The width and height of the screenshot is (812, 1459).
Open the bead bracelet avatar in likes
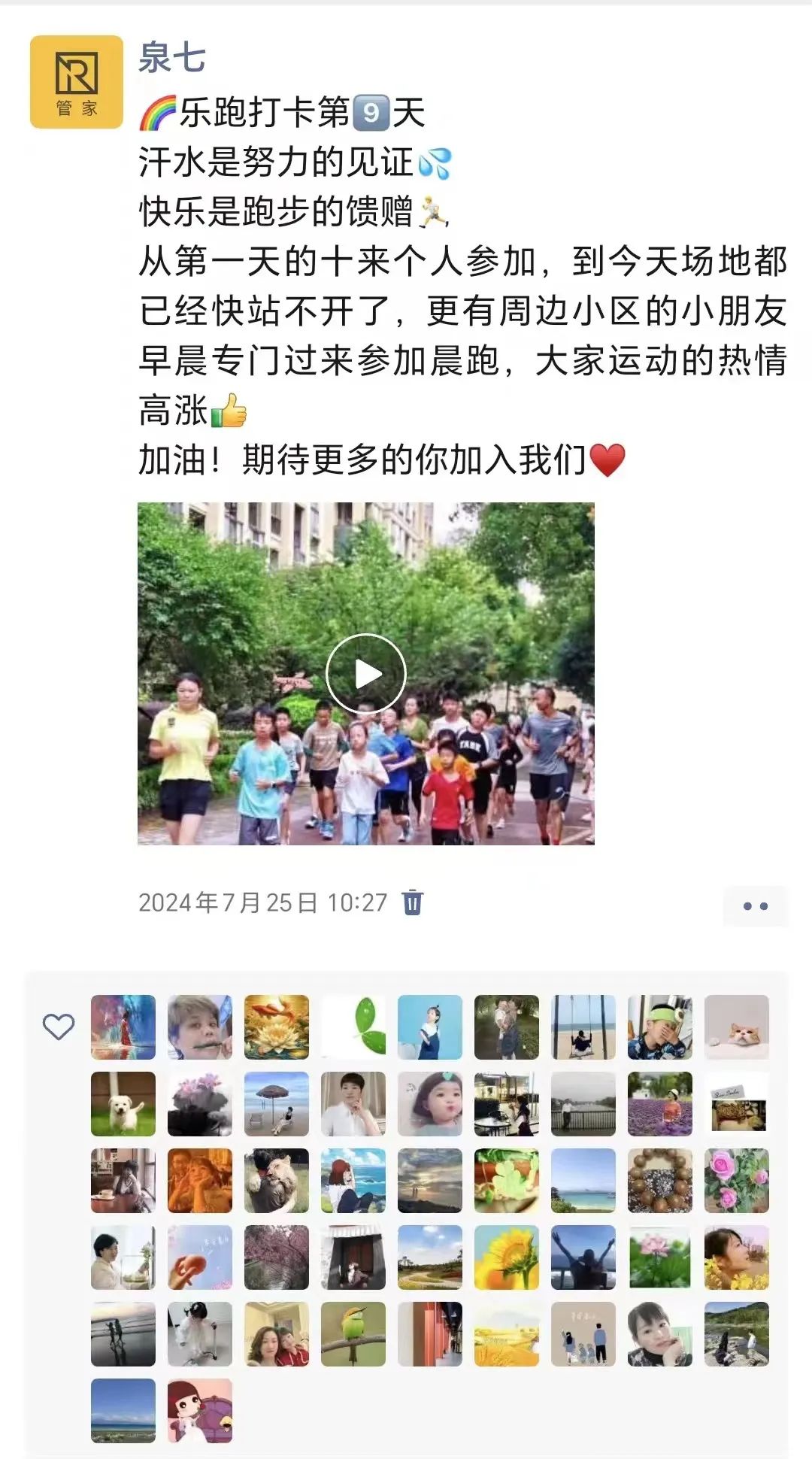(660, 1181)
